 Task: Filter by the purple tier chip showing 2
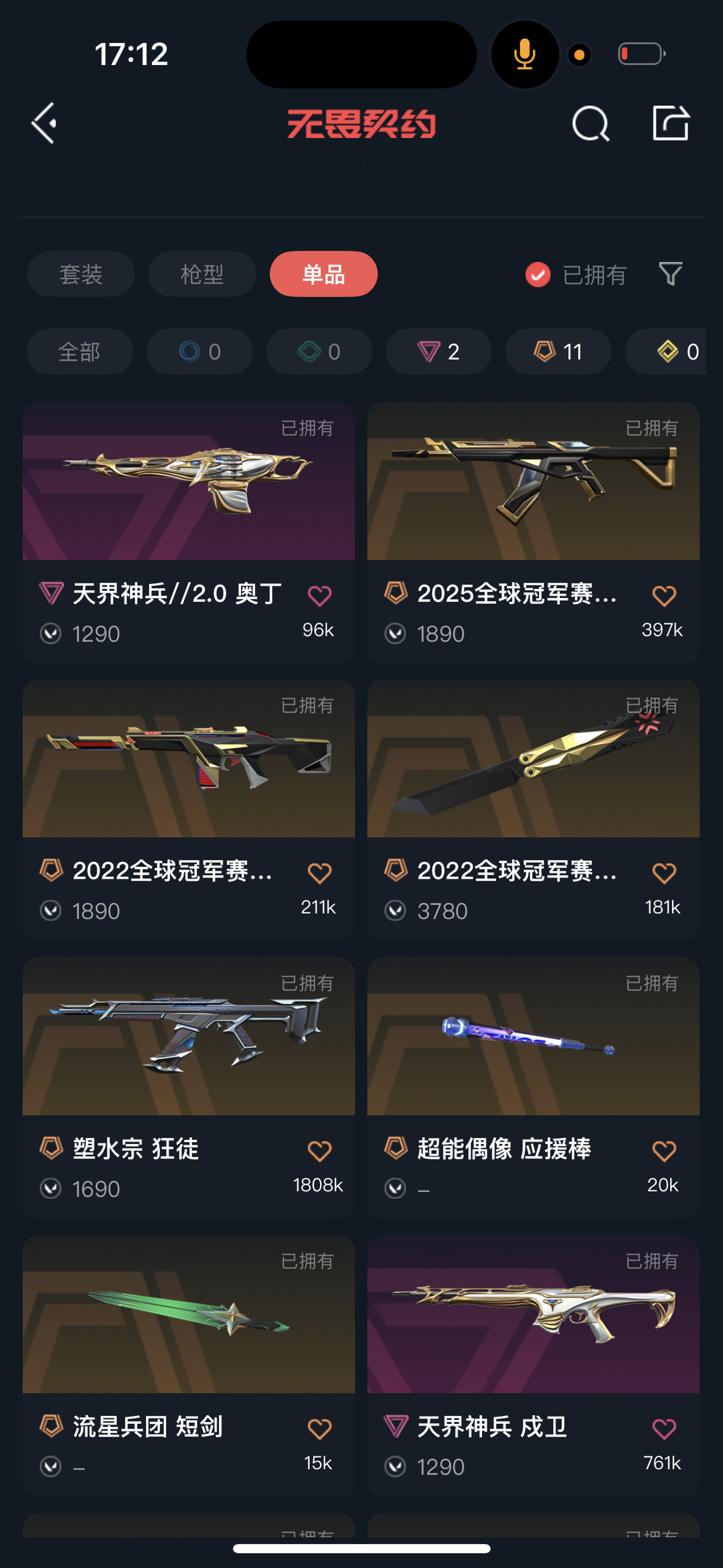(x=438, y=352)
